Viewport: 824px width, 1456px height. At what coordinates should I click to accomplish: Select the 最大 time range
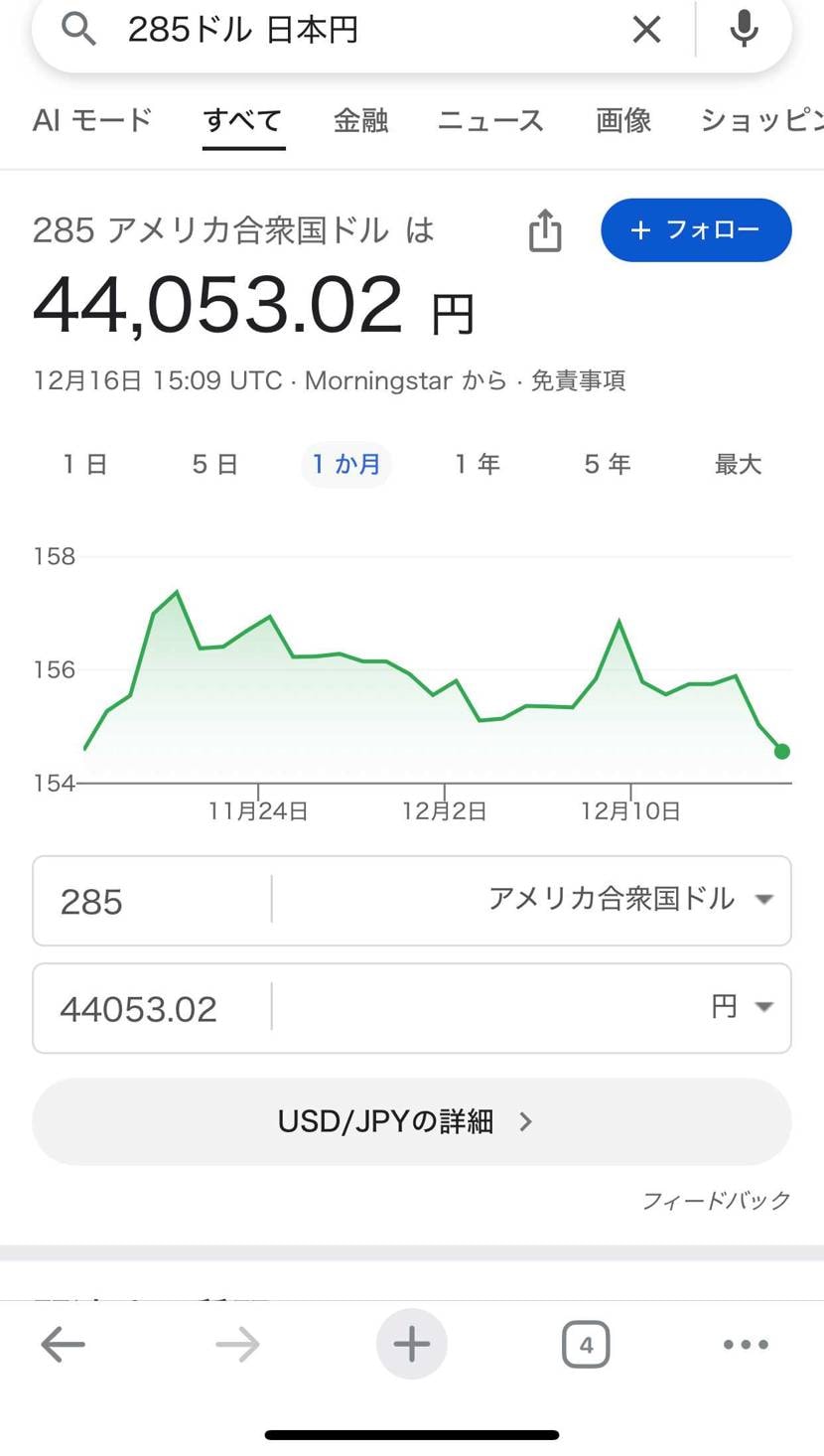pos(737,463)
